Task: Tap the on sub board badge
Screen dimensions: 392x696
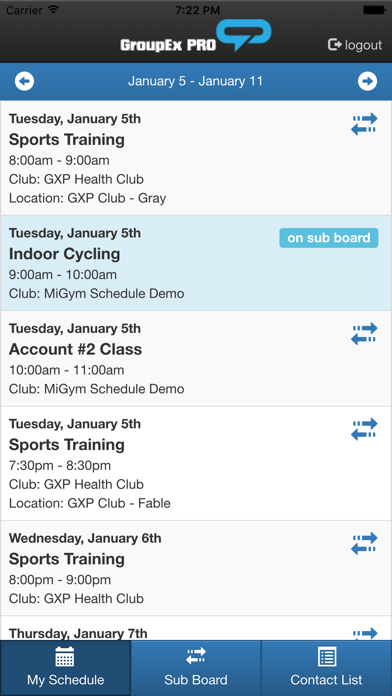Action: (x=329, y=238)
